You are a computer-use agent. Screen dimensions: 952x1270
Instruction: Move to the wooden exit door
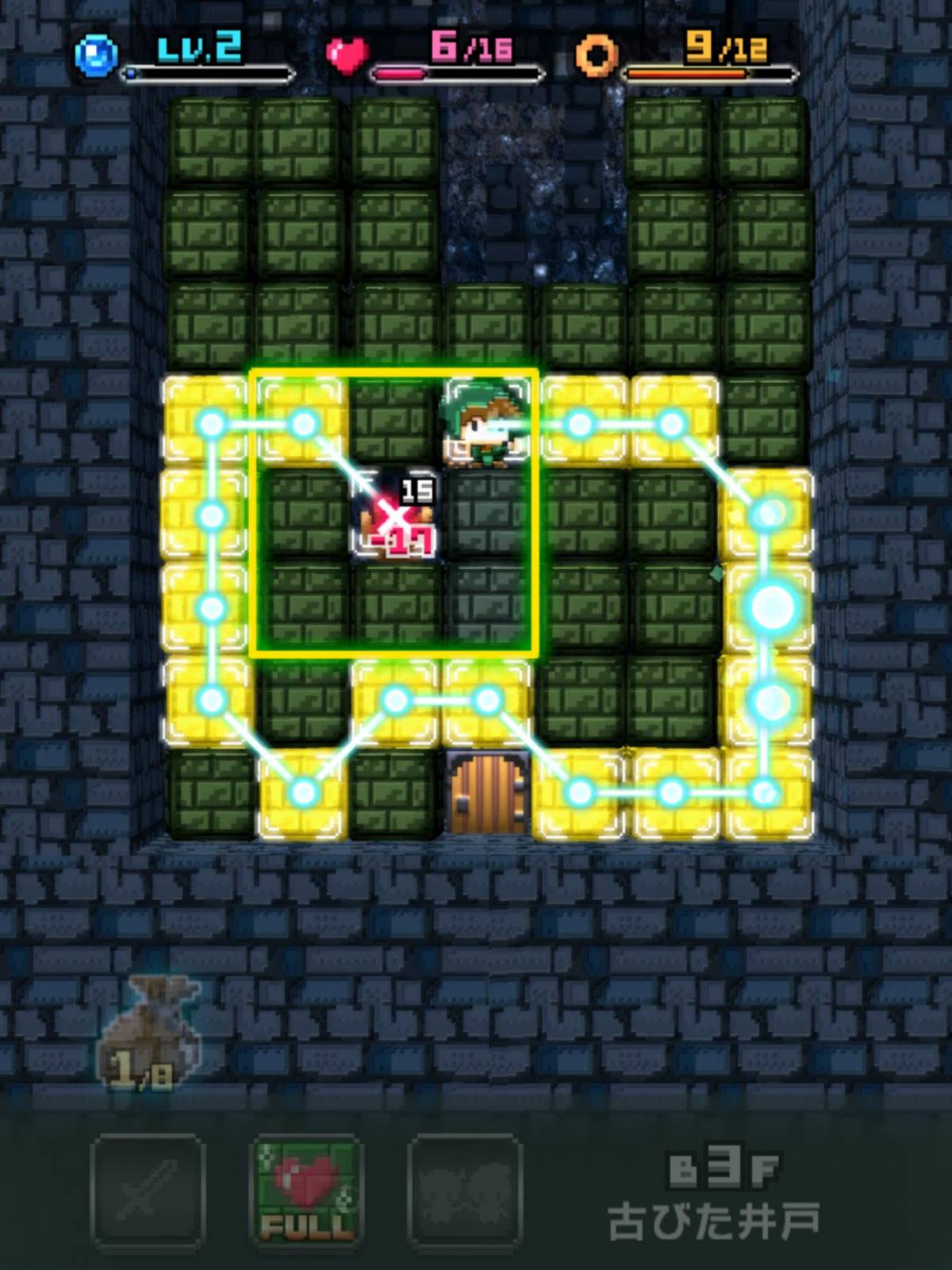[487, 792]
